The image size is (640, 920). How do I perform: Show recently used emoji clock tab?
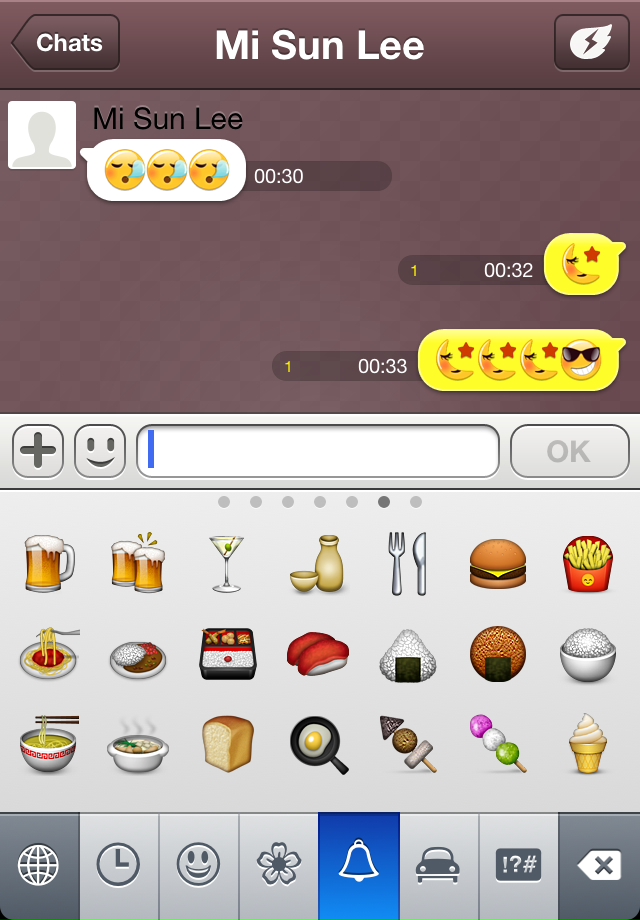coord(119,866)
